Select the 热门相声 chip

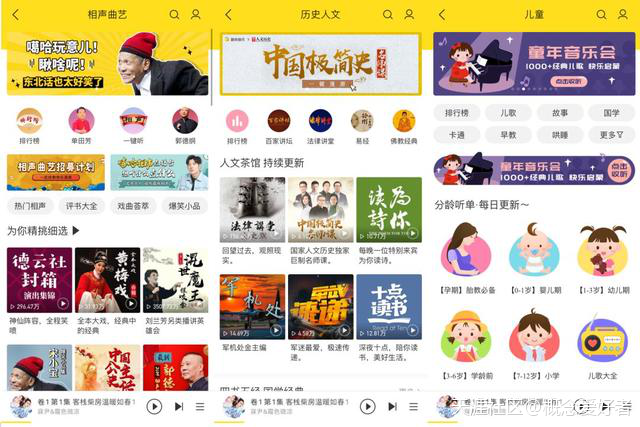tap(31, 206)
